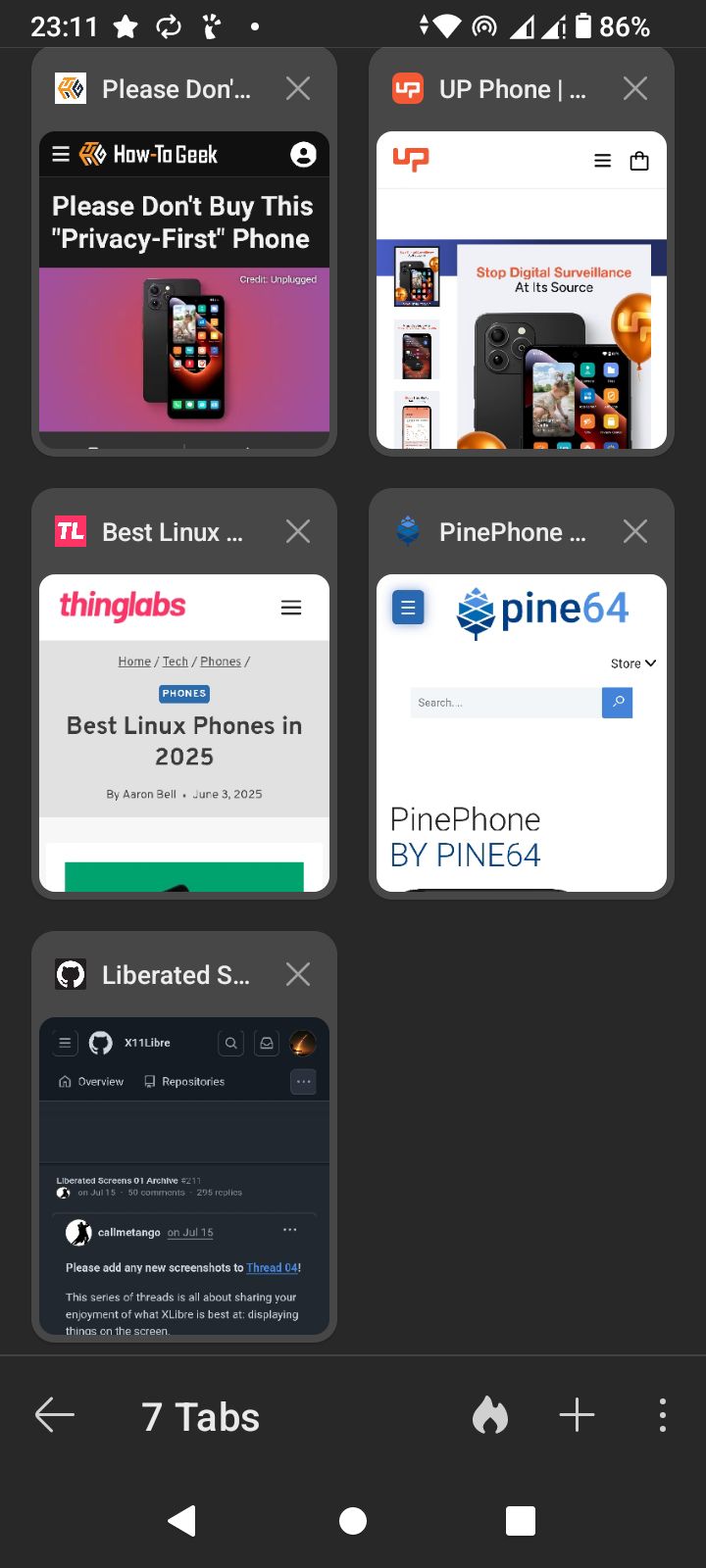
Task: Close the Liberated Screens tab
Action: coord(298,975)
